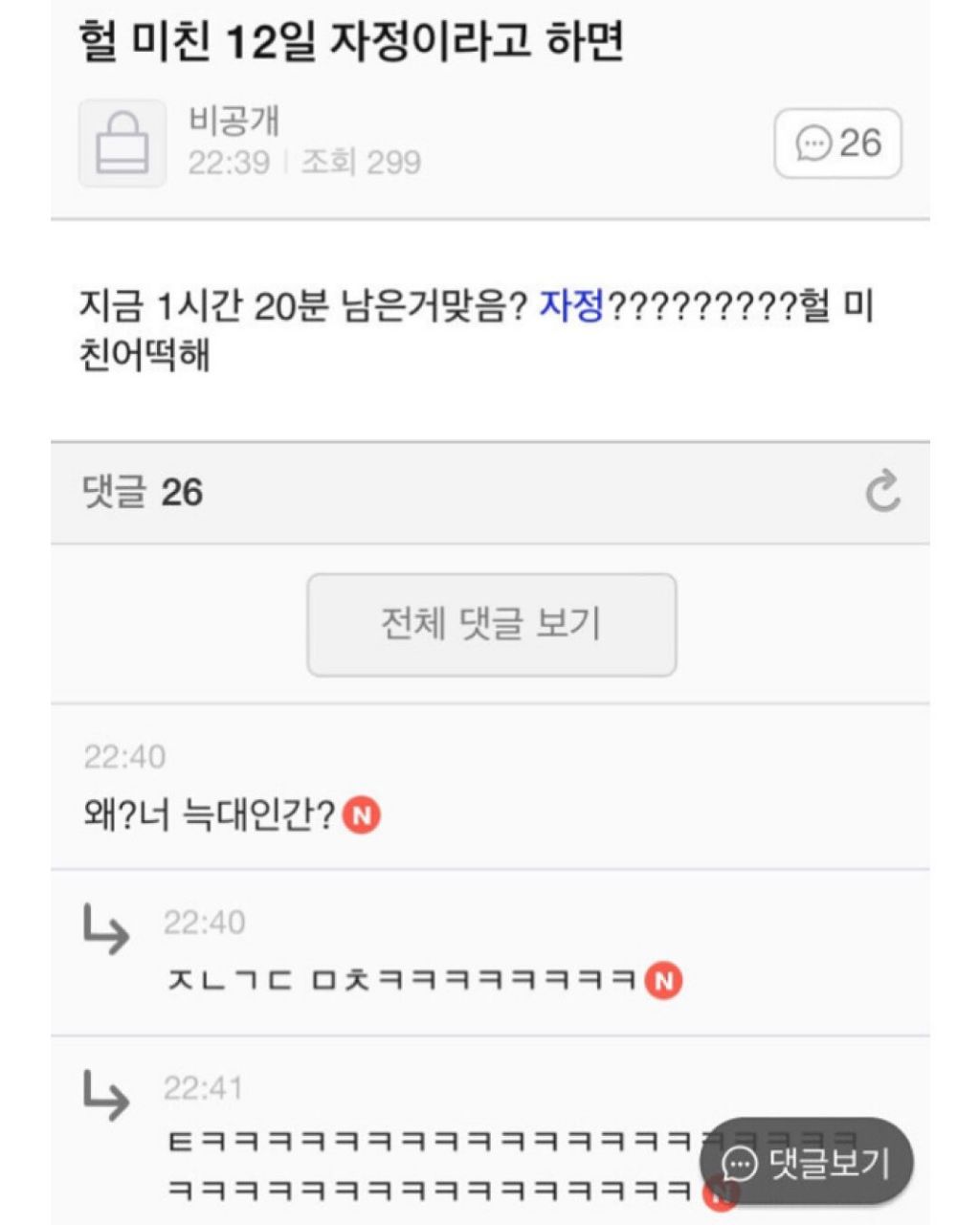The image size is (980, 1225).
Task: Open the 26 comments bubble button
Action: coord(837,144)
